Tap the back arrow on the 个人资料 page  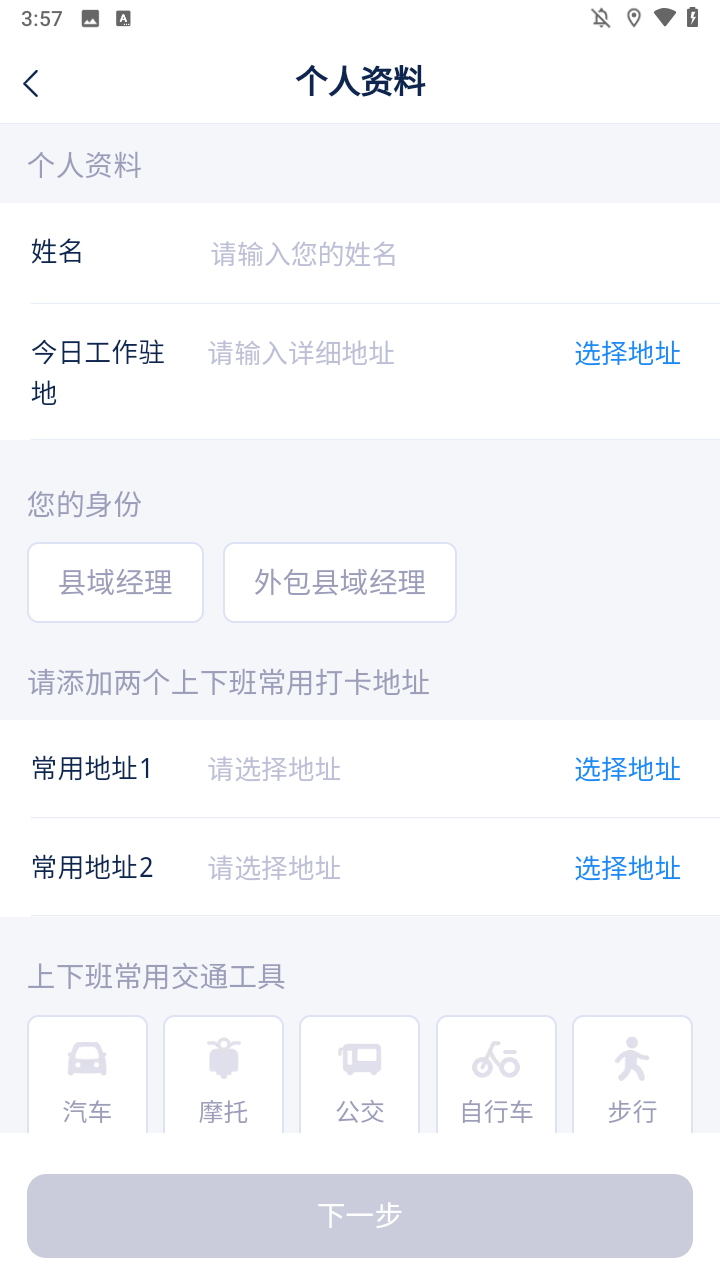click(30, 83)
